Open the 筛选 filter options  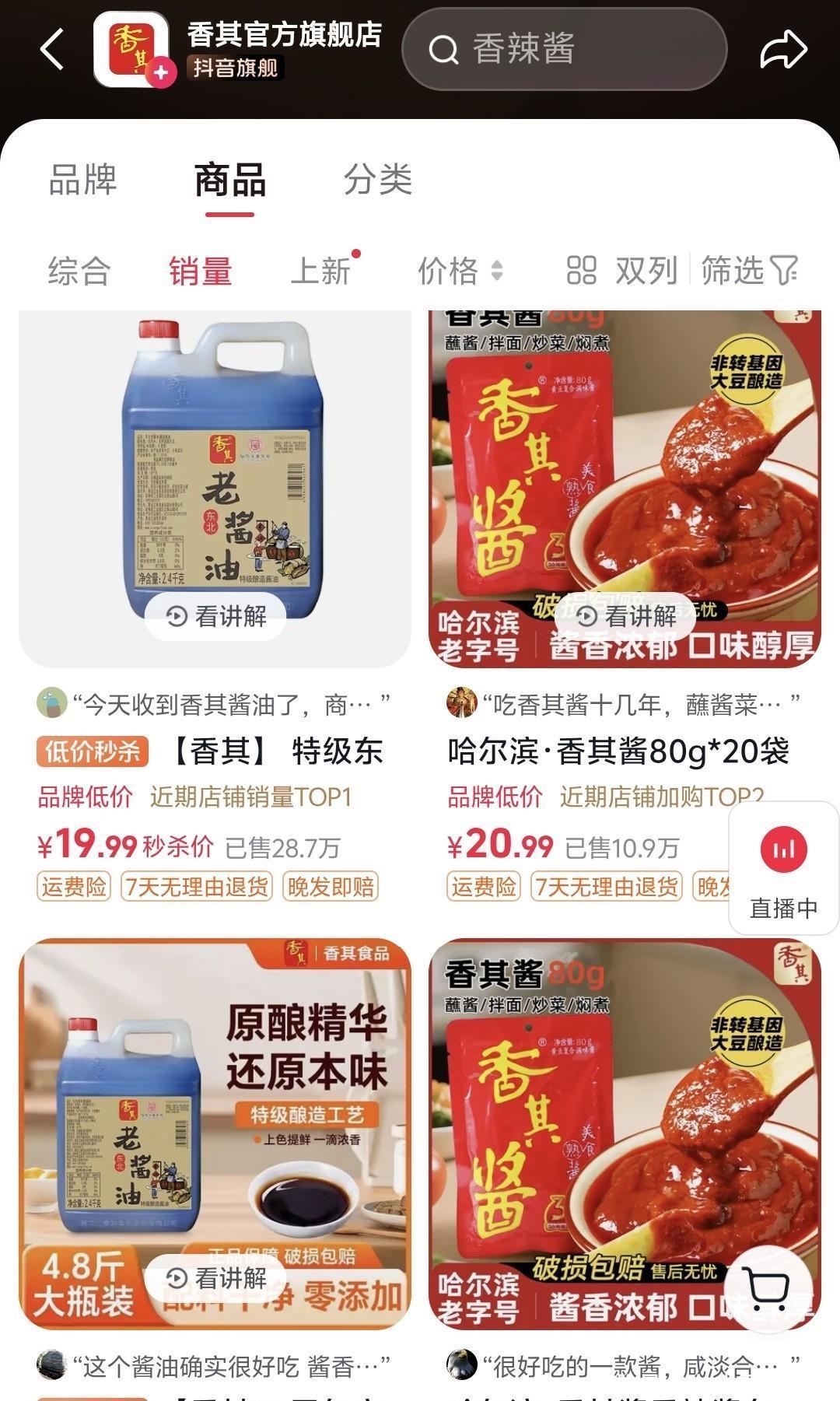click(749, 271)
